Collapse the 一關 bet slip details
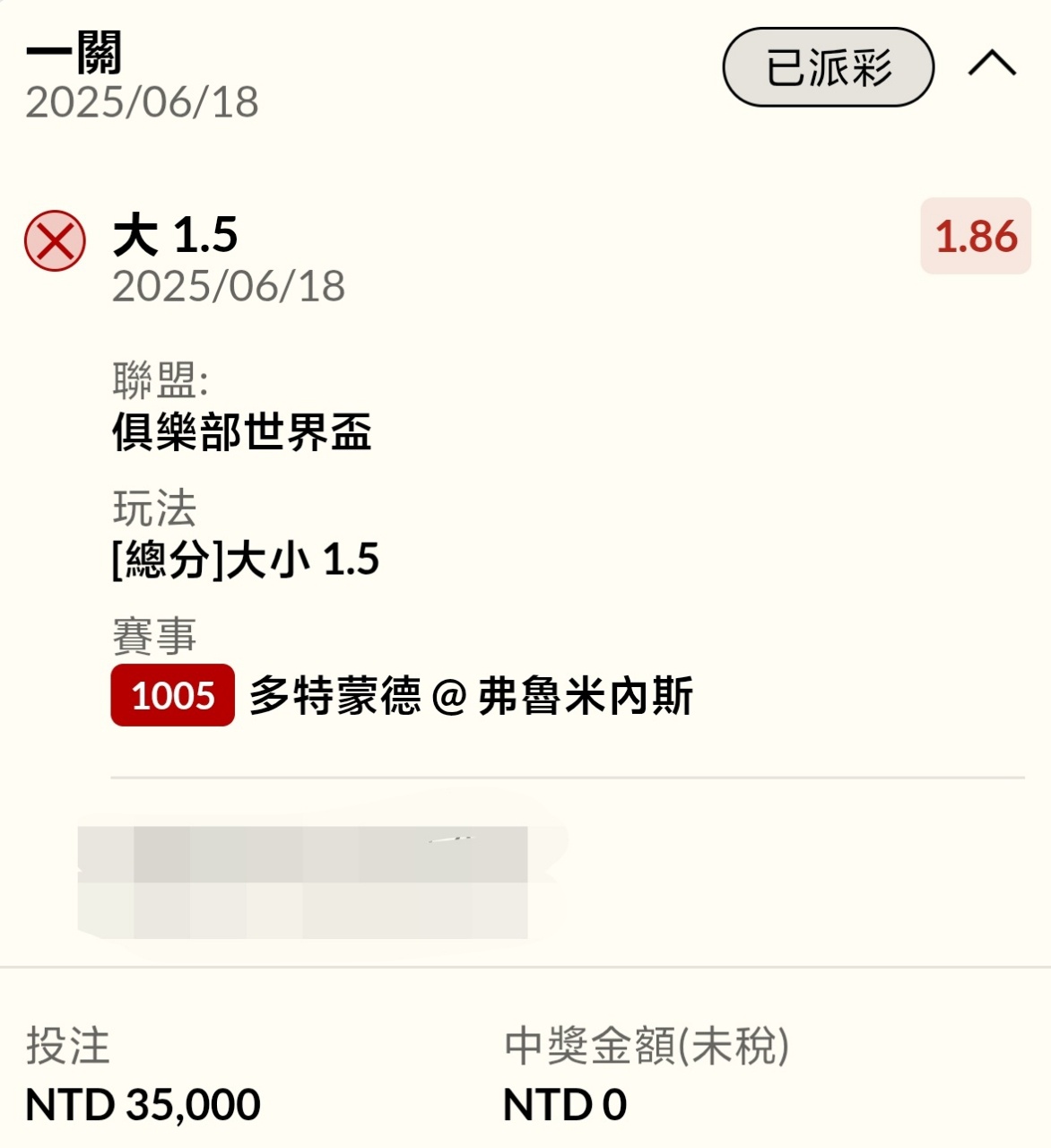This screenshot has width=1051, height=1148. (x=992, y=65)
